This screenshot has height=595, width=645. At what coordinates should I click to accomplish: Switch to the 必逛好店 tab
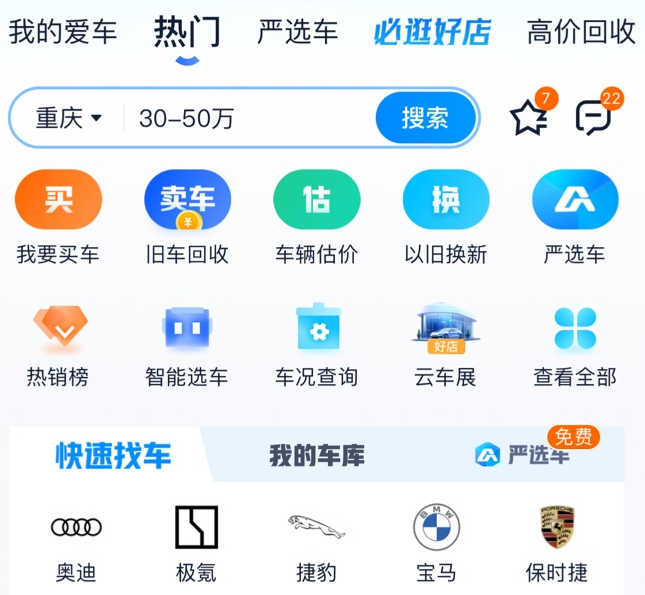pyautogui.click(x=432, y=32)
